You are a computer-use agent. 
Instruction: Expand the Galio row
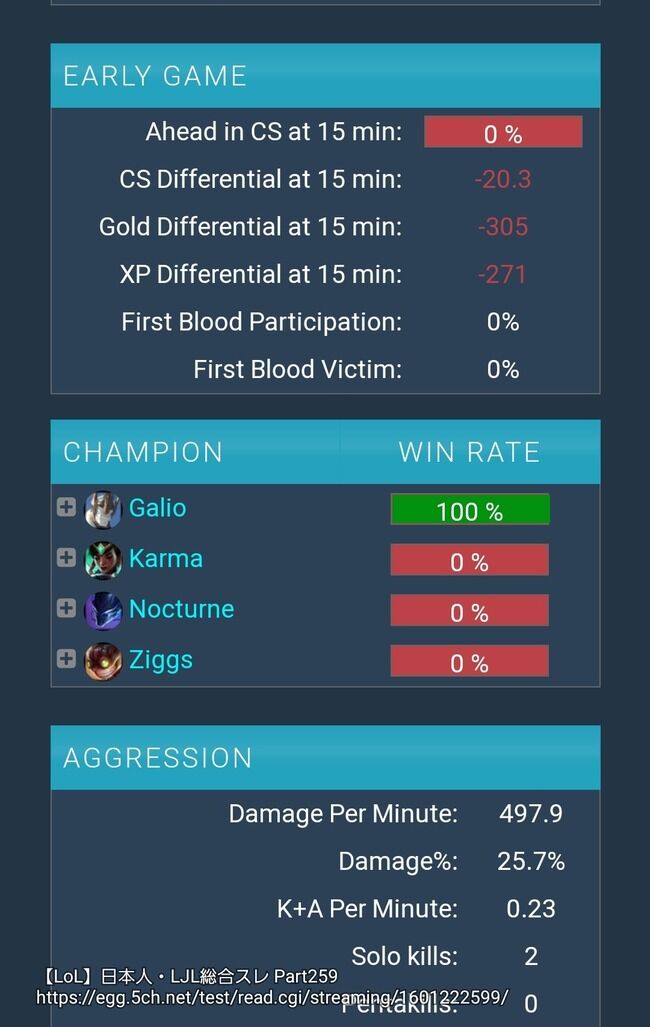(66, 507)
